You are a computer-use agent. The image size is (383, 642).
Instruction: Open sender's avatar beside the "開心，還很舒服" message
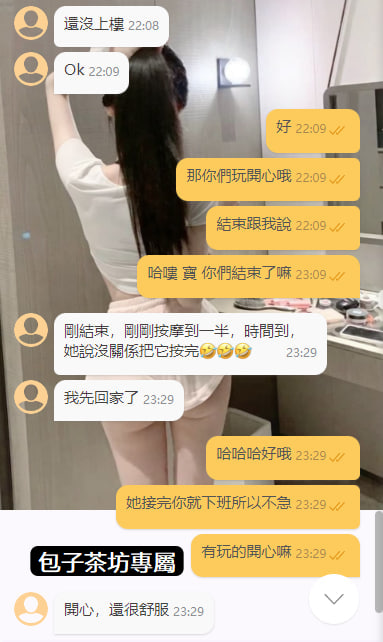(31, 609)
